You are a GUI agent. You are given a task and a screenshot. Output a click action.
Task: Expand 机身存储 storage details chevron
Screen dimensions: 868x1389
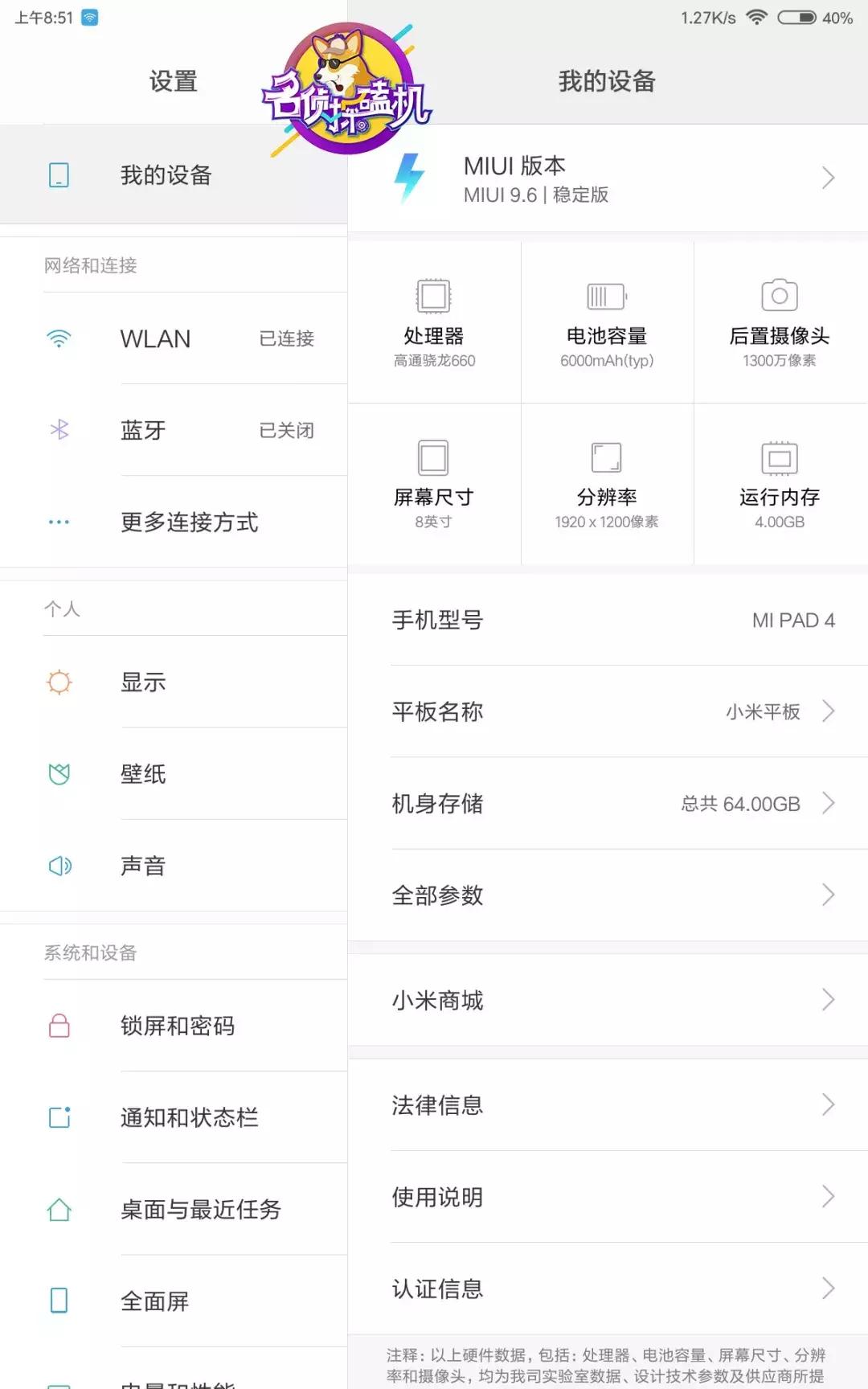click(828, 803)
